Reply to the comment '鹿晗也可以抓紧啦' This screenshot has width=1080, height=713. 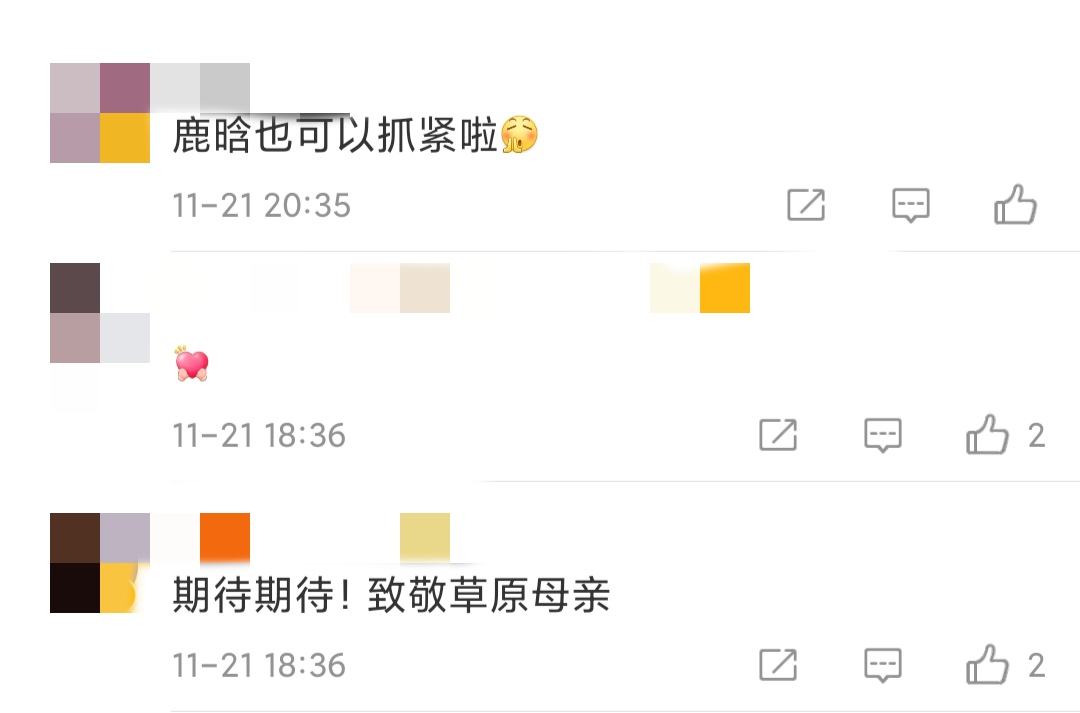911,206
